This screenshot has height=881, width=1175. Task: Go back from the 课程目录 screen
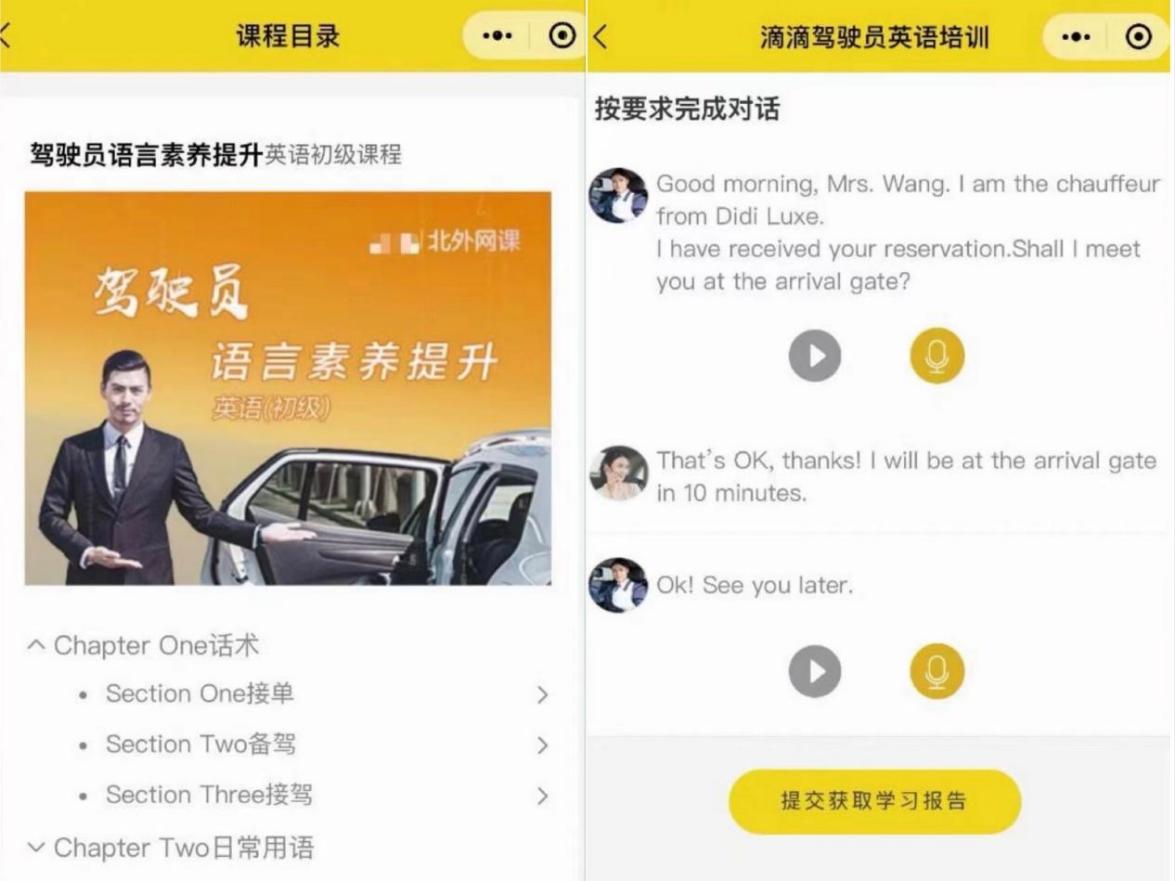(x=6, y=36)
